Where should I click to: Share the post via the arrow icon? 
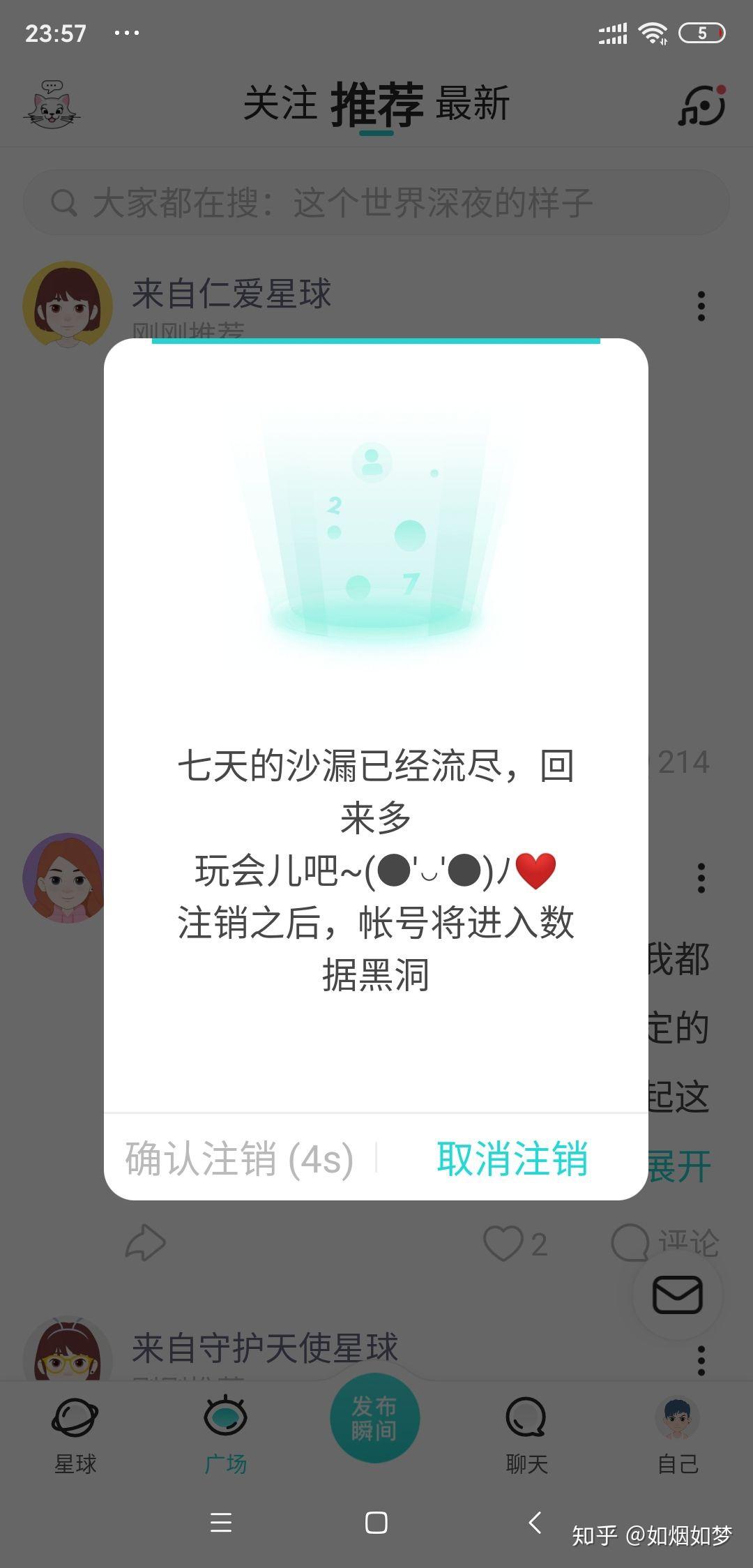pyautogui.click(x=145, y=1242)
